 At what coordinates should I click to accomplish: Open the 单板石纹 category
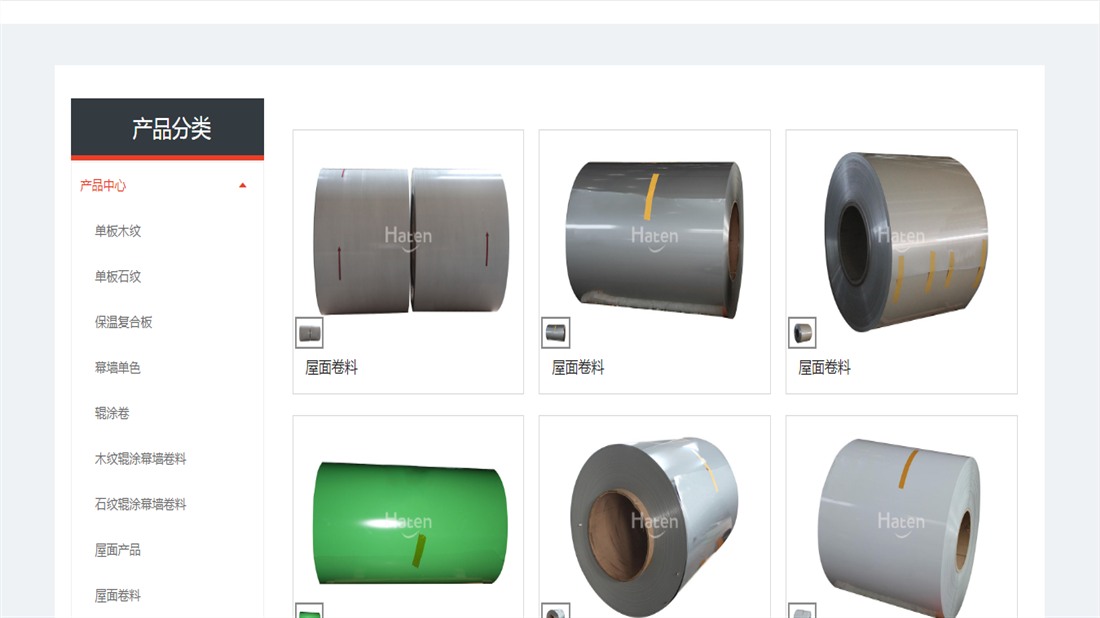pyautogui.click(x=118, y=277)
